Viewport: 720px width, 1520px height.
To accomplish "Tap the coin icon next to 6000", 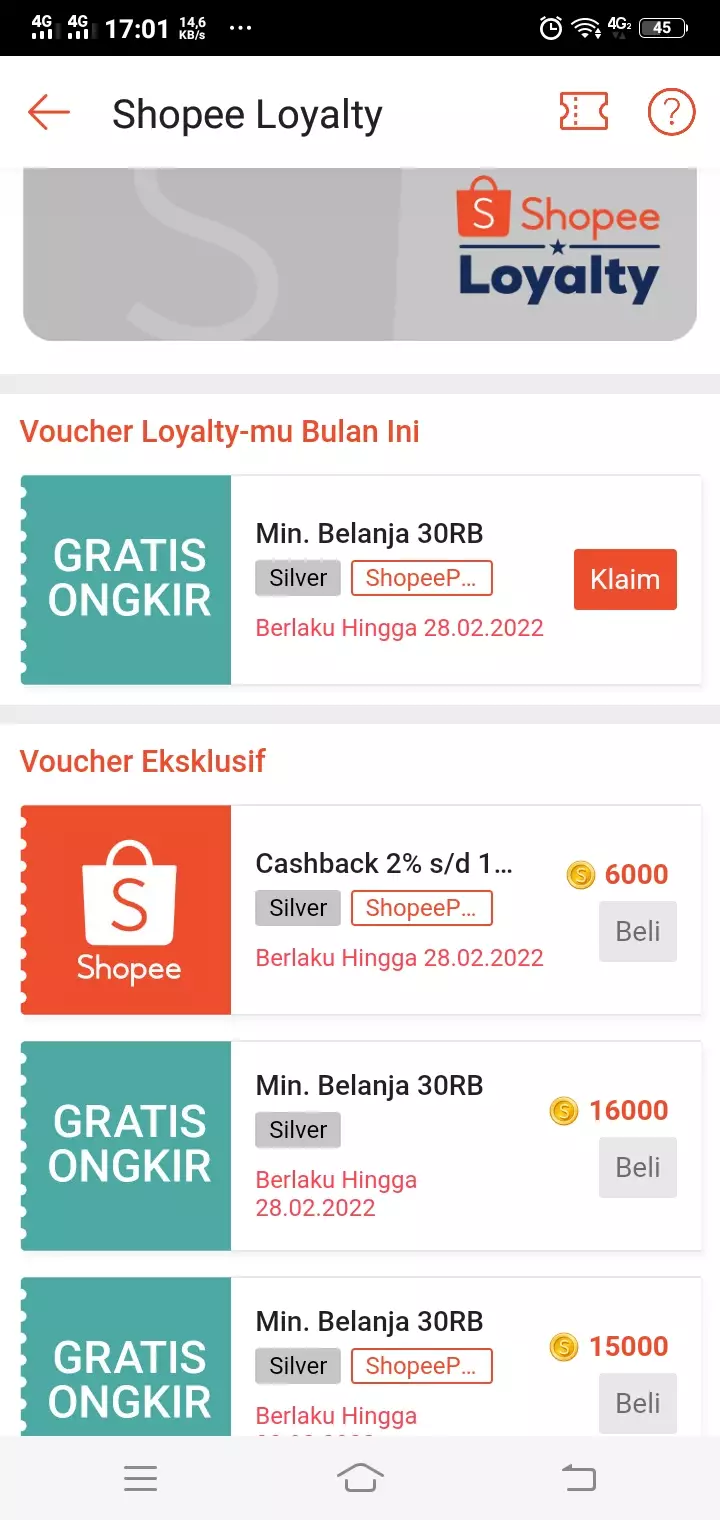I will 580,874.
